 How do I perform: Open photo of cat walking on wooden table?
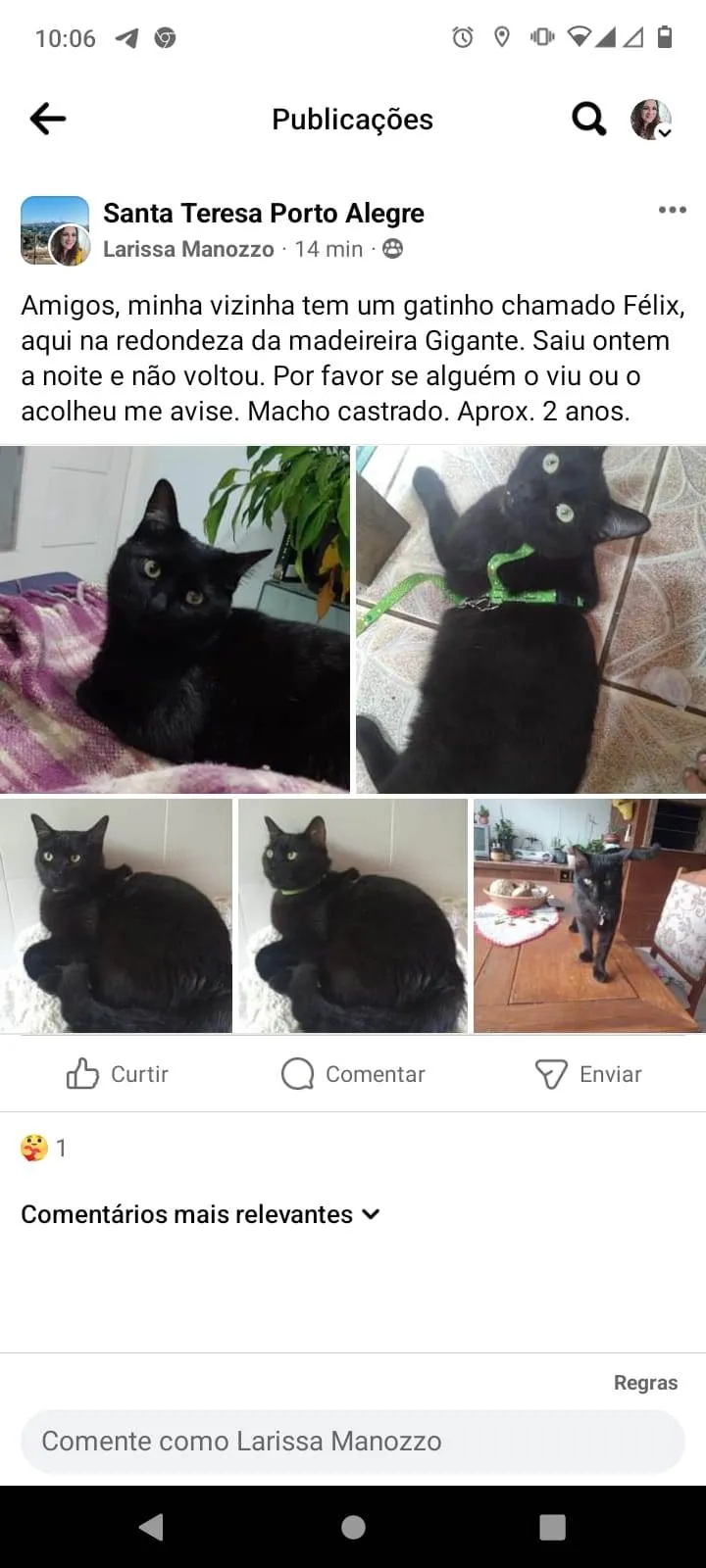tap(589, 915)
